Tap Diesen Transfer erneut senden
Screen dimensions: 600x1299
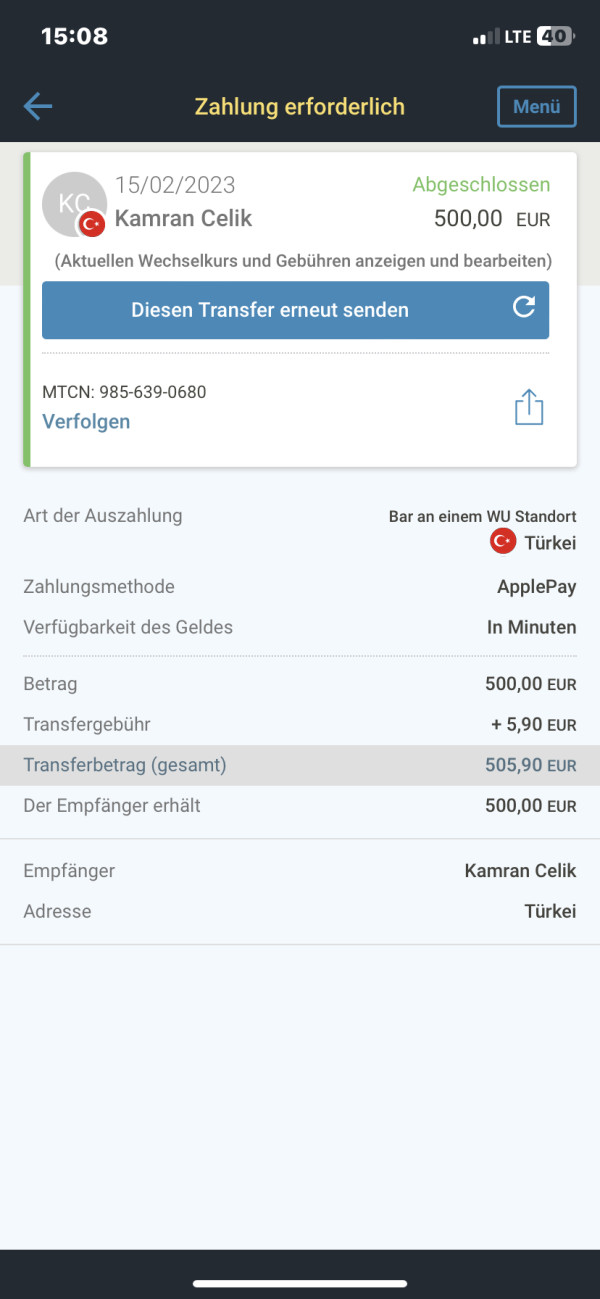pos(295,310)
